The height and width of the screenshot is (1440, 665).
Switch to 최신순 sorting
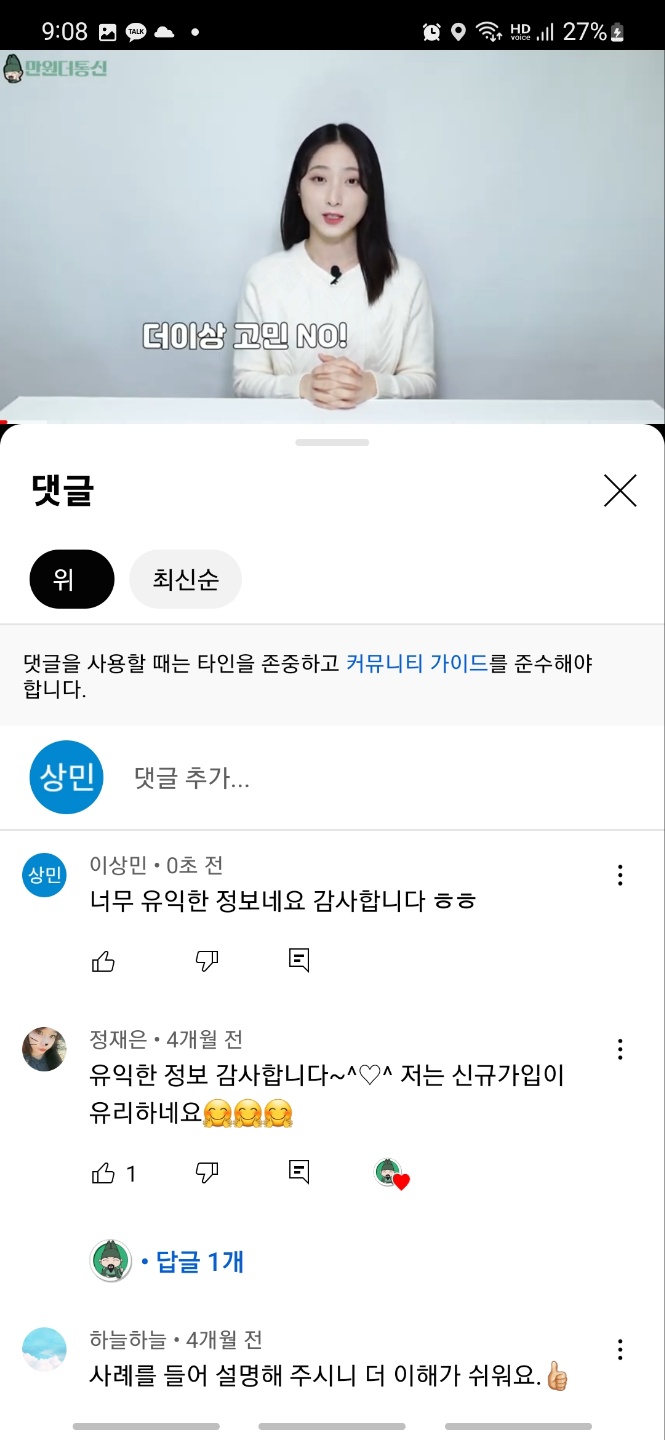tap(185, 579)
